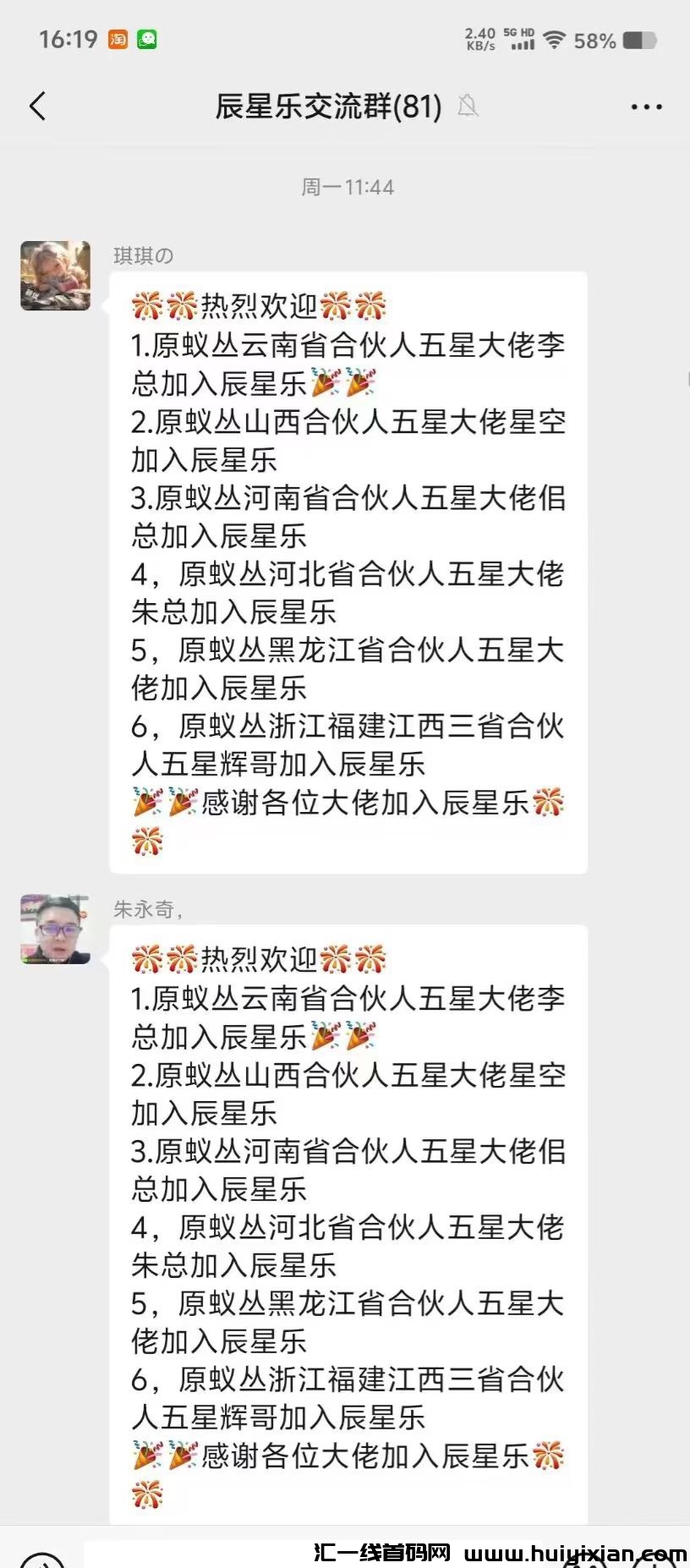This screenshot has height=1568, width=690.
Task: Go back from the 辰星乐交流群 chat
Action: [x=37, y=107]
